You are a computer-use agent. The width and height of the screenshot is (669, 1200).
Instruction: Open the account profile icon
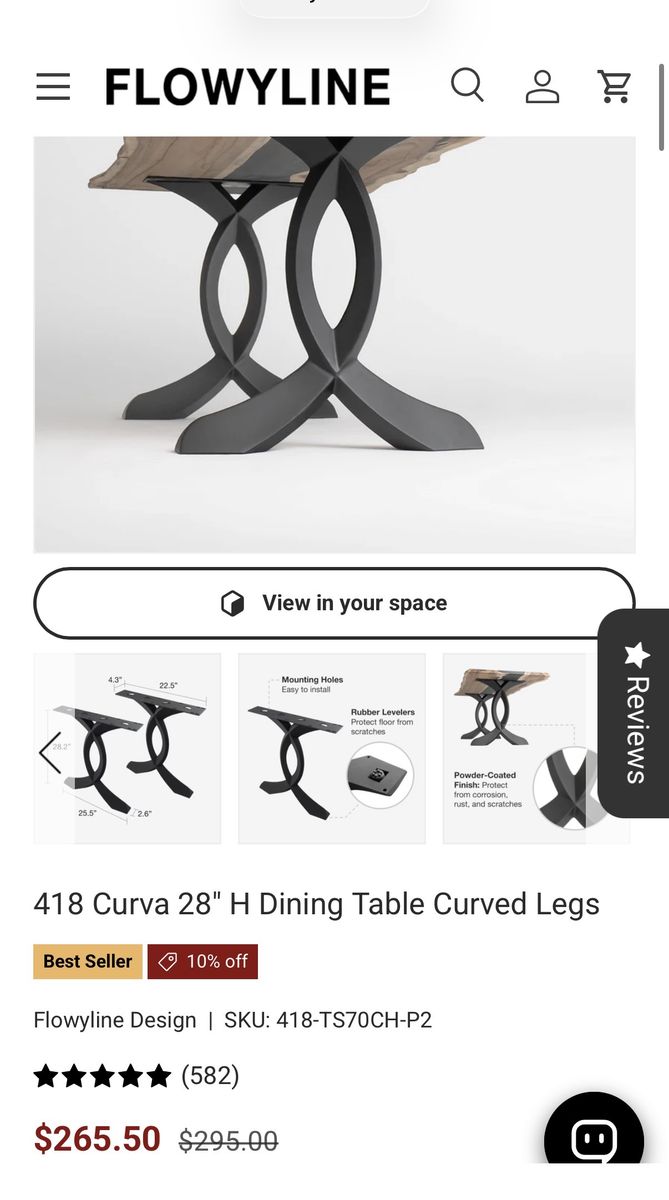pos(542,87)
